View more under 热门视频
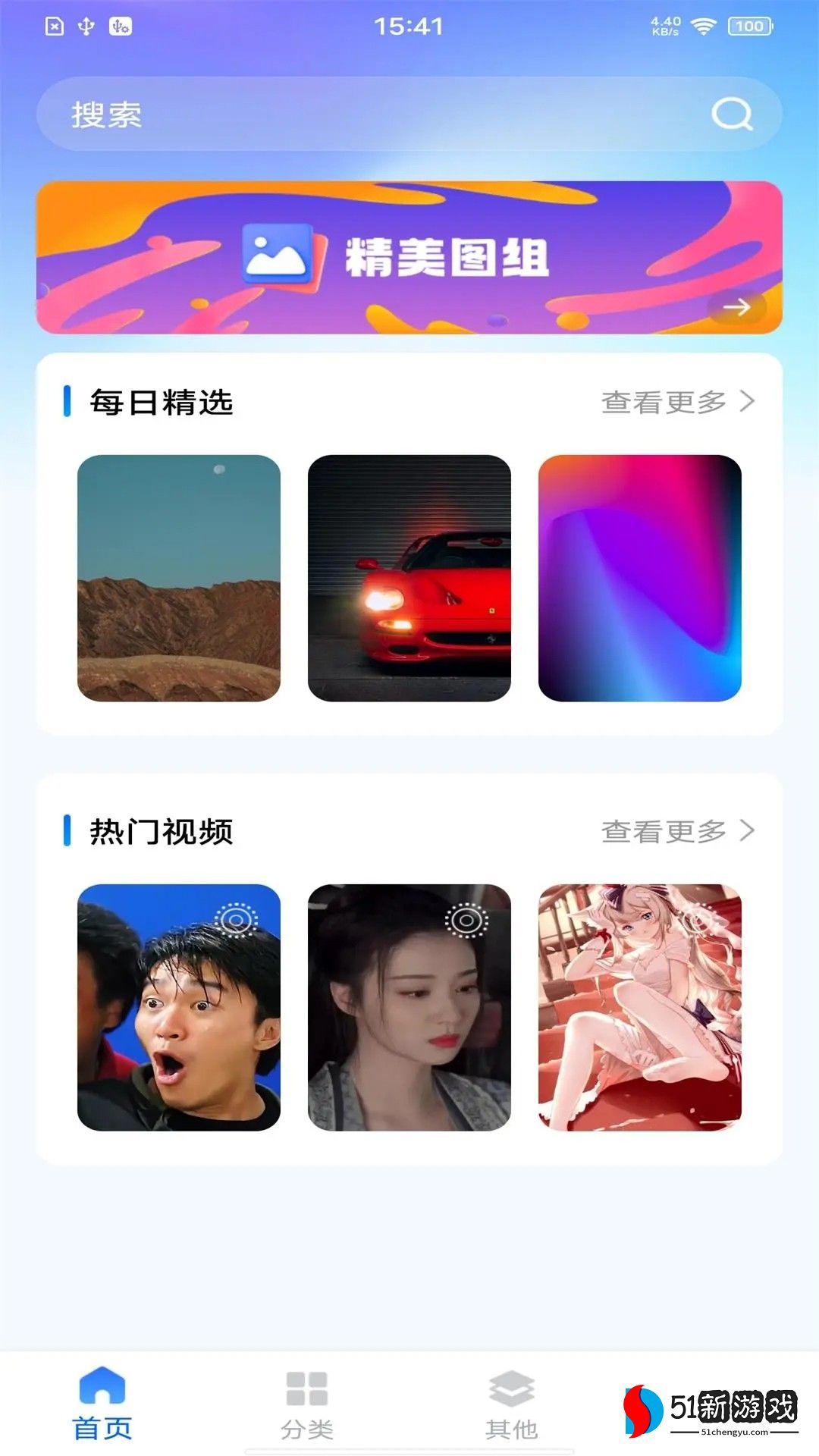819x1456 pixels. 677,831
